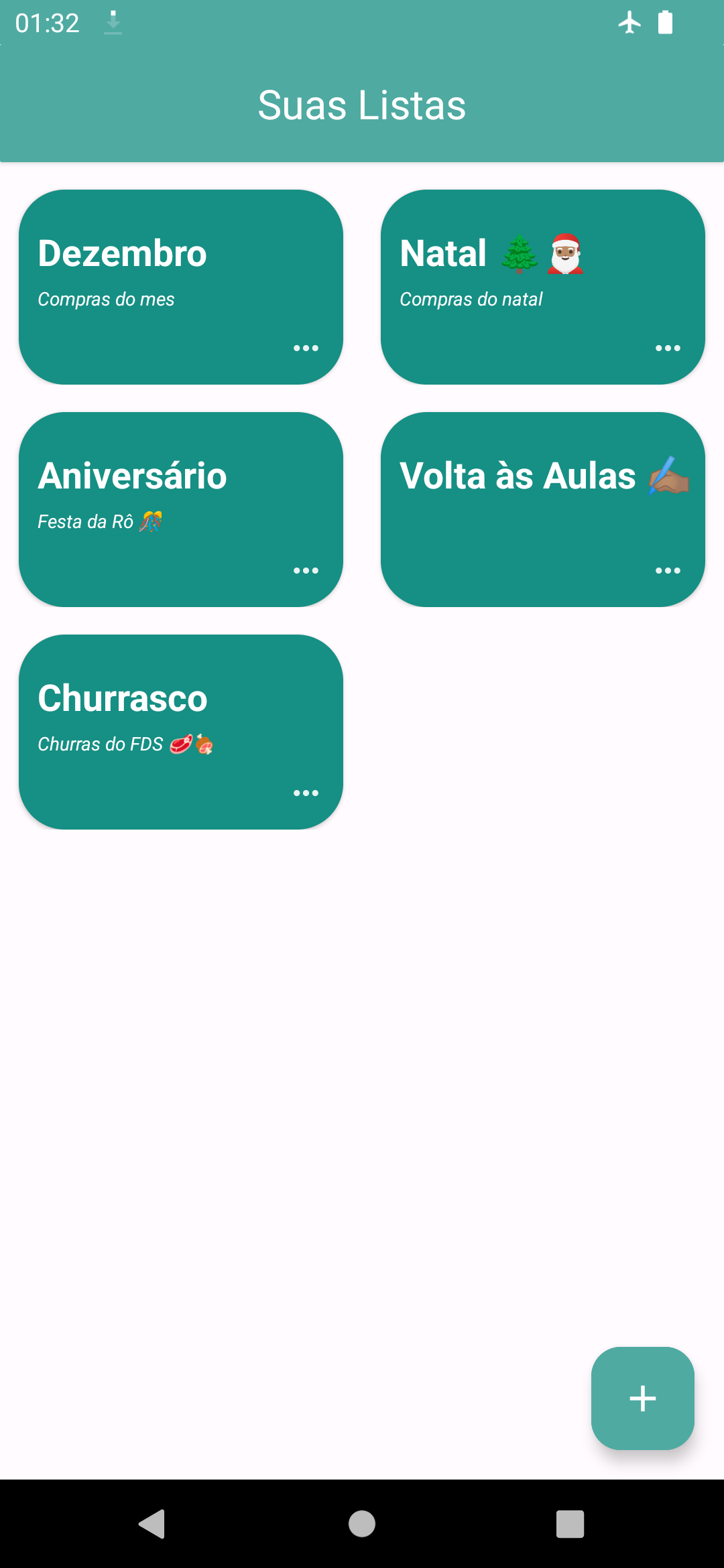
Task: Tap the battery status icon
Action: tap(666, 22)
